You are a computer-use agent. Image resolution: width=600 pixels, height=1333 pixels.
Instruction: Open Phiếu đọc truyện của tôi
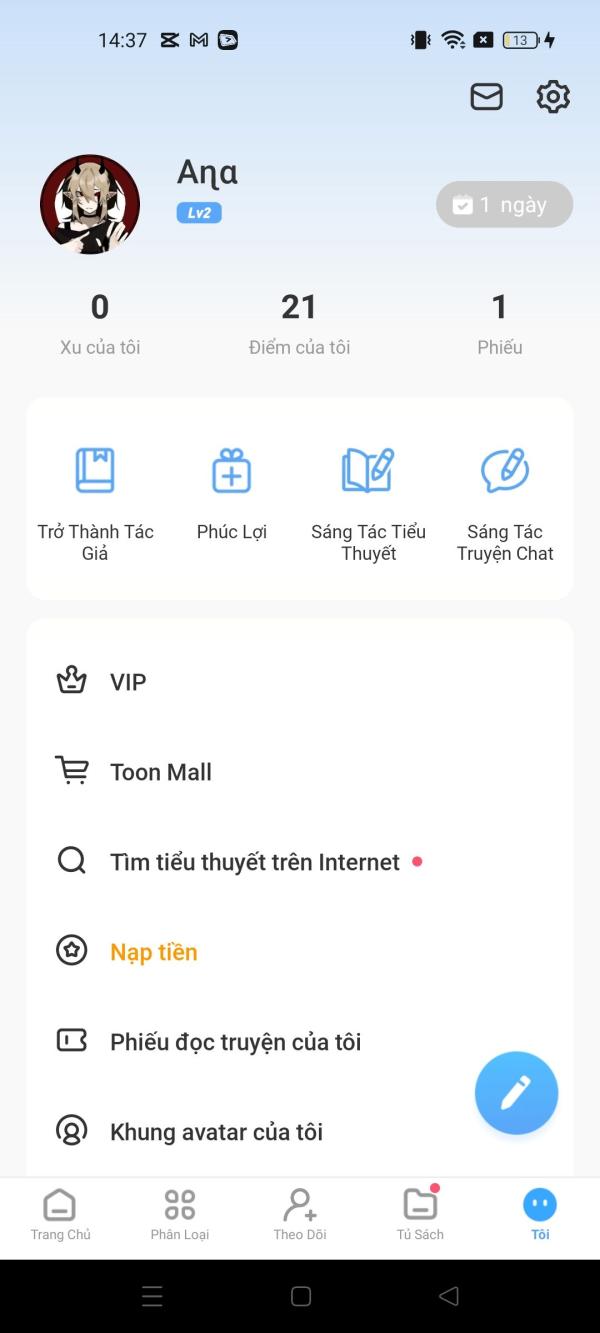pos(300,1042)
